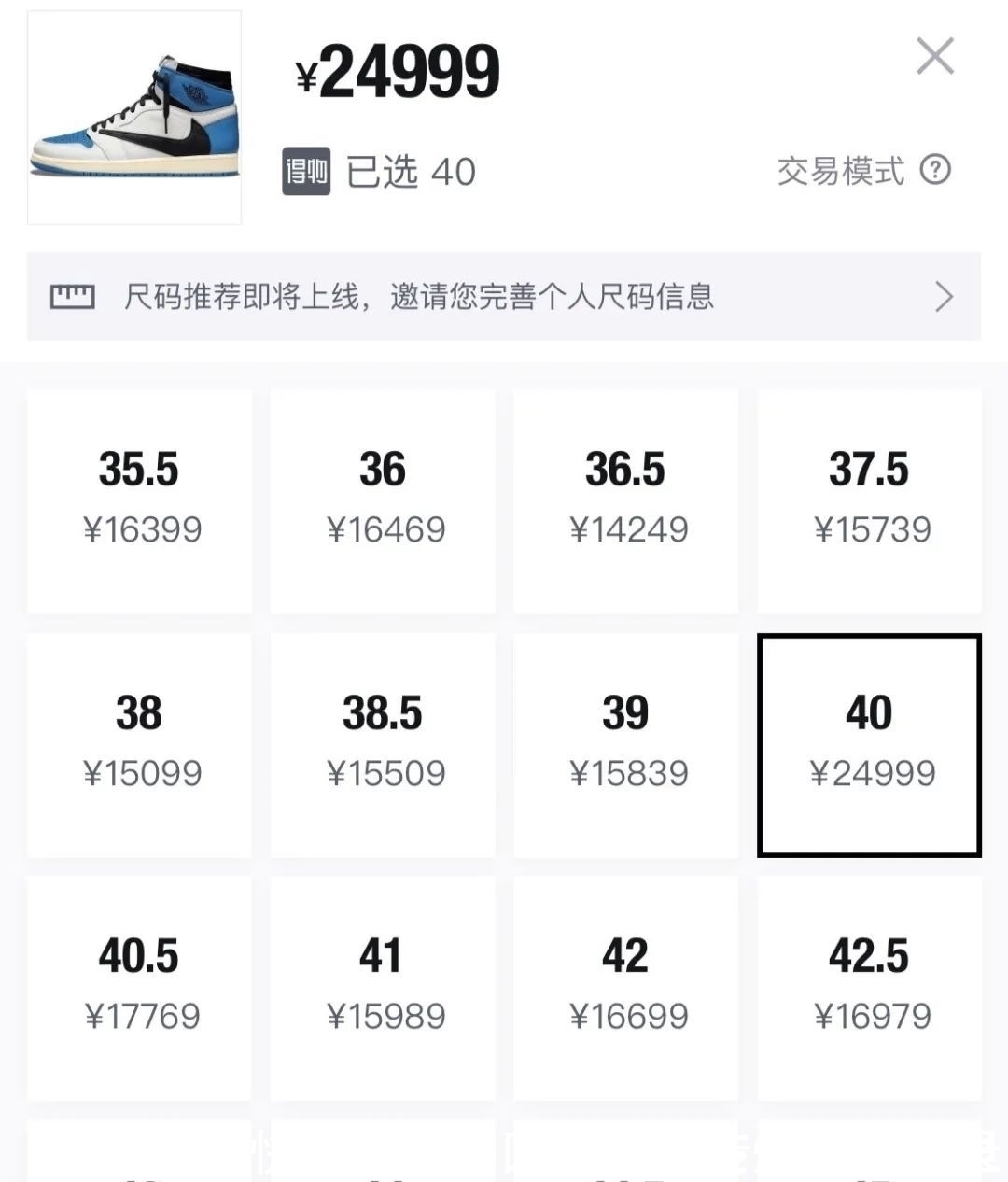Select size 38 priced ¥15099
Image resolution: width=1008 pixels, height=1182 pixels.
[139, 744]
